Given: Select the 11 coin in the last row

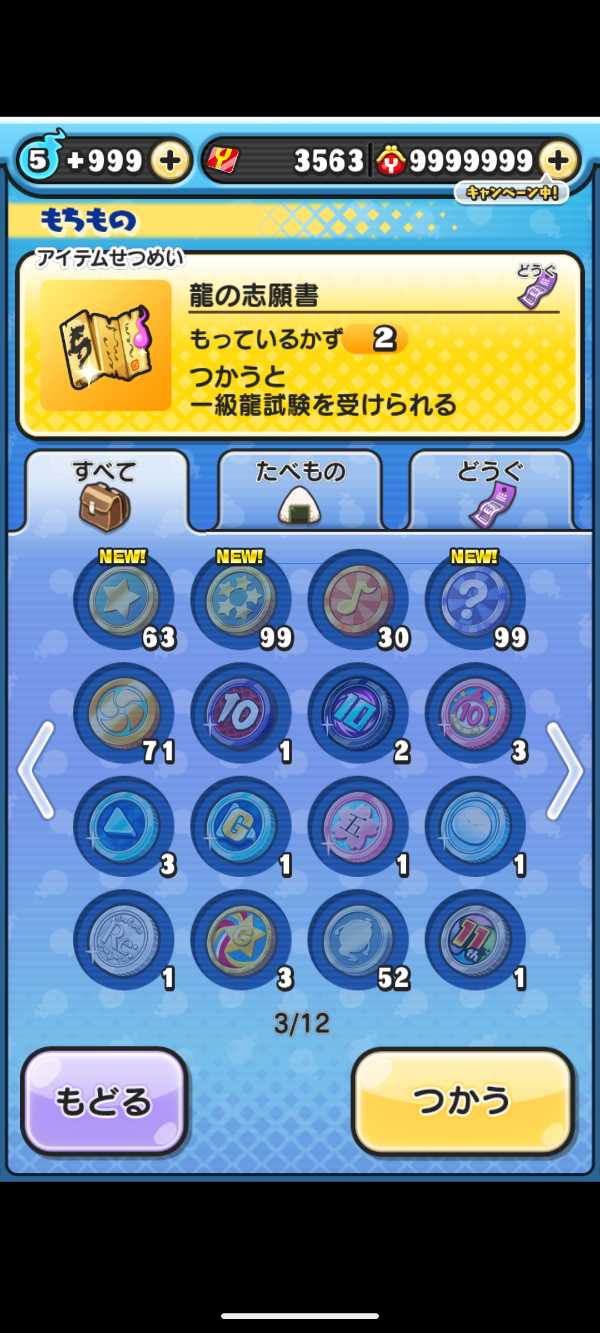Looking at the screenshot, I should [x=475, y=941].
